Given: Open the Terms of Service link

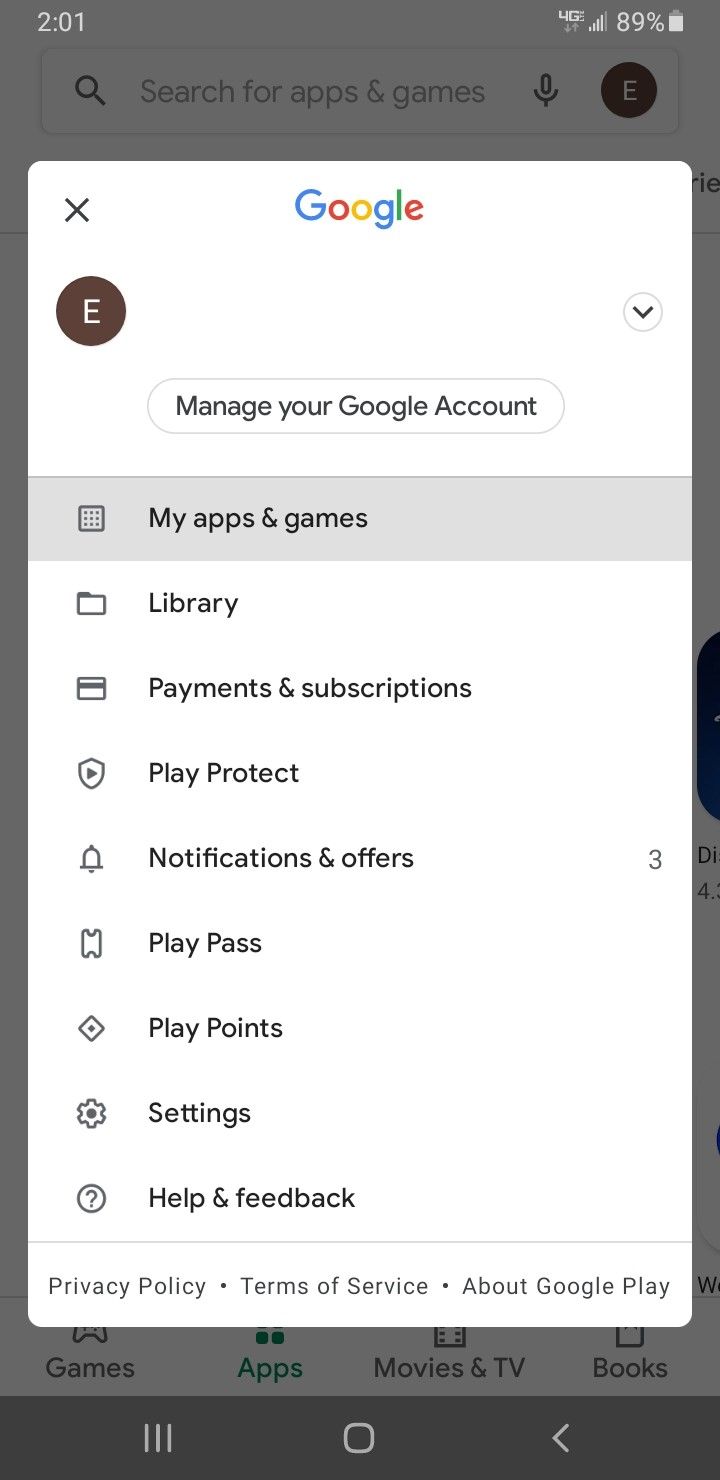Looking at the screenshot, I should [x=334, y=1286].
